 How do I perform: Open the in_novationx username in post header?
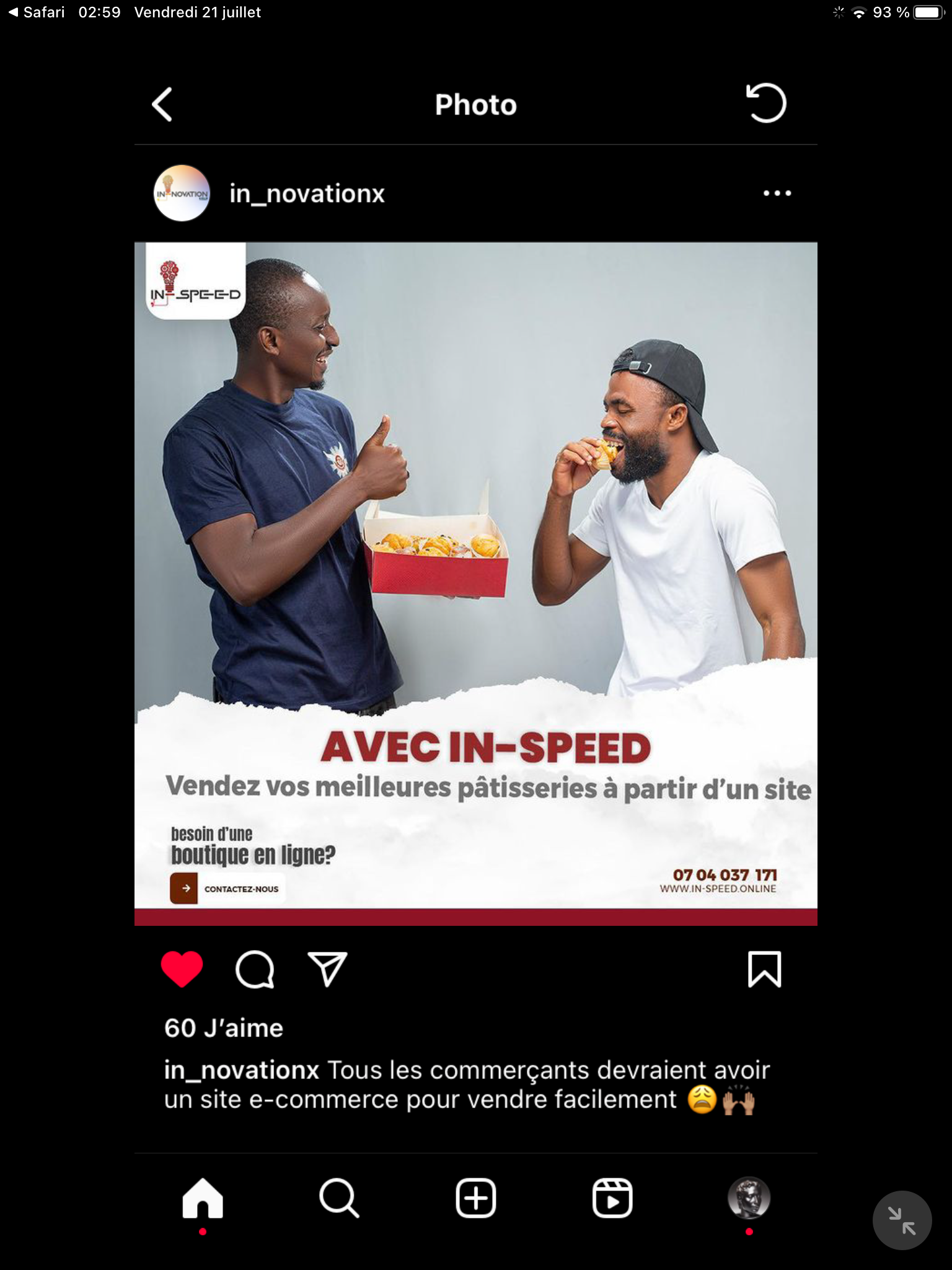click(307, 193)
